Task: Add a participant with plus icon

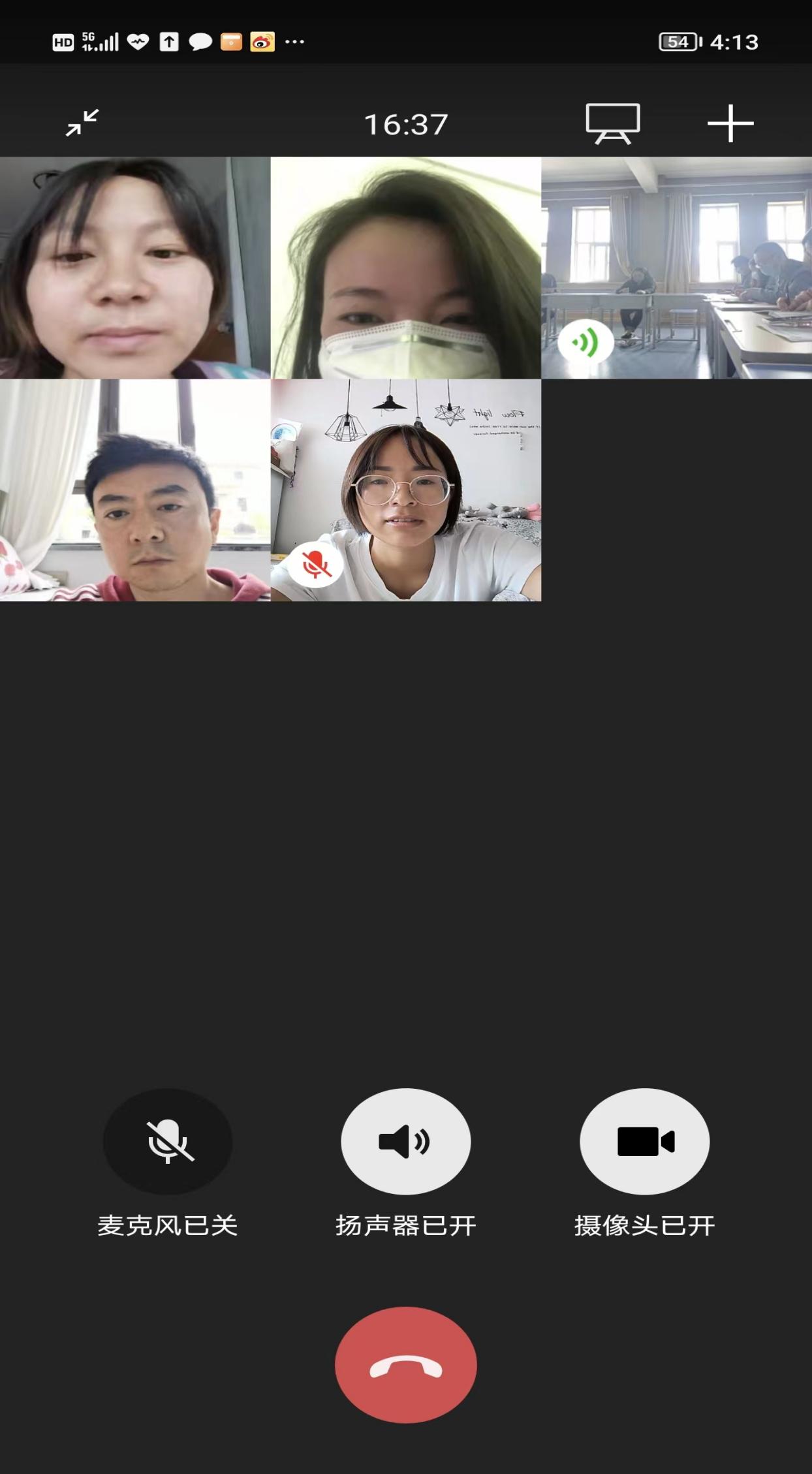Action: [x=730, y=123]
